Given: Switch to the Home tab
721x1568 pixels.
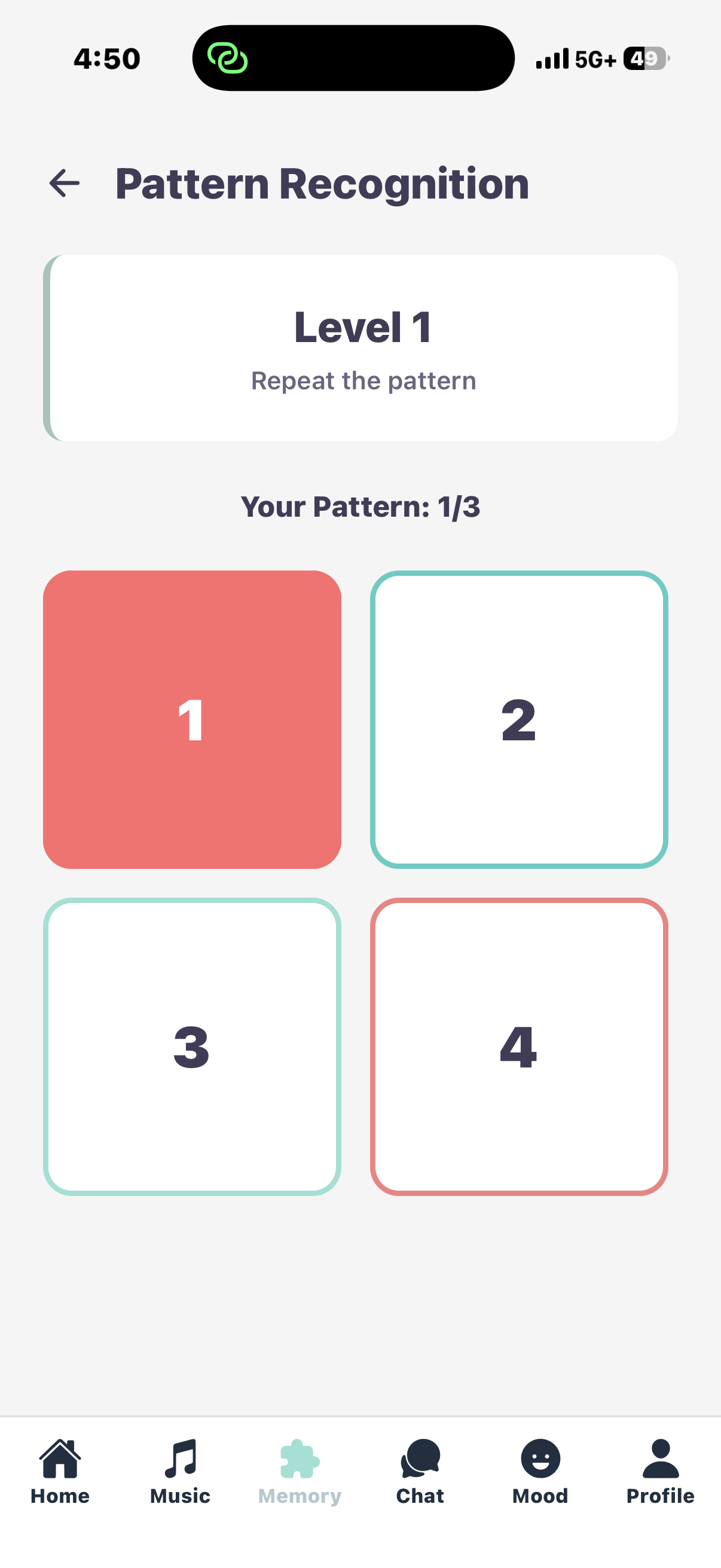Looking at the screenshot, I should [60, 1471].
